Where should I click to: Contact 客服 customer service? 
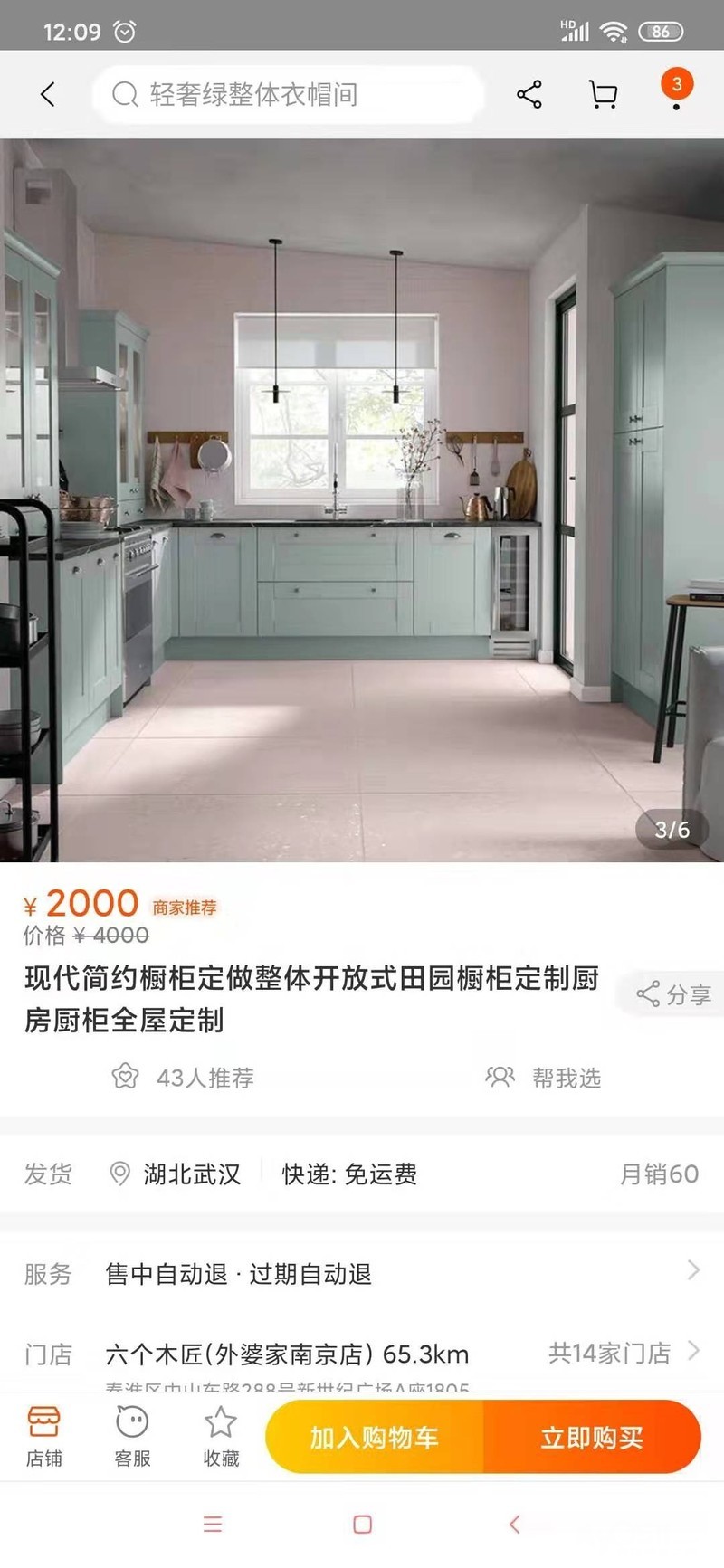coord(132,1437)
